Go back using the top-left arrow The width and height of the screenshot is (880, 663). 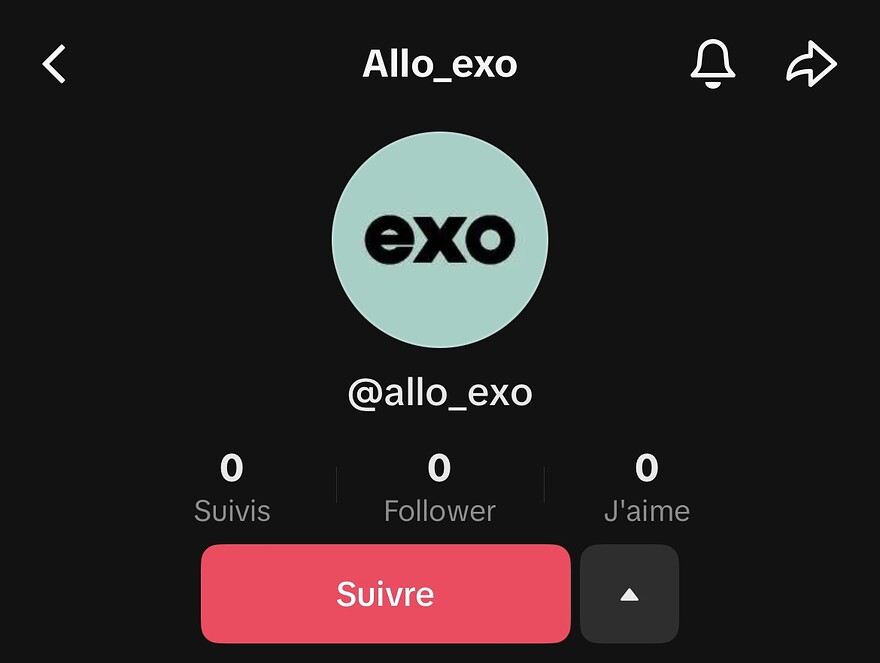click(x=54, y=65)
